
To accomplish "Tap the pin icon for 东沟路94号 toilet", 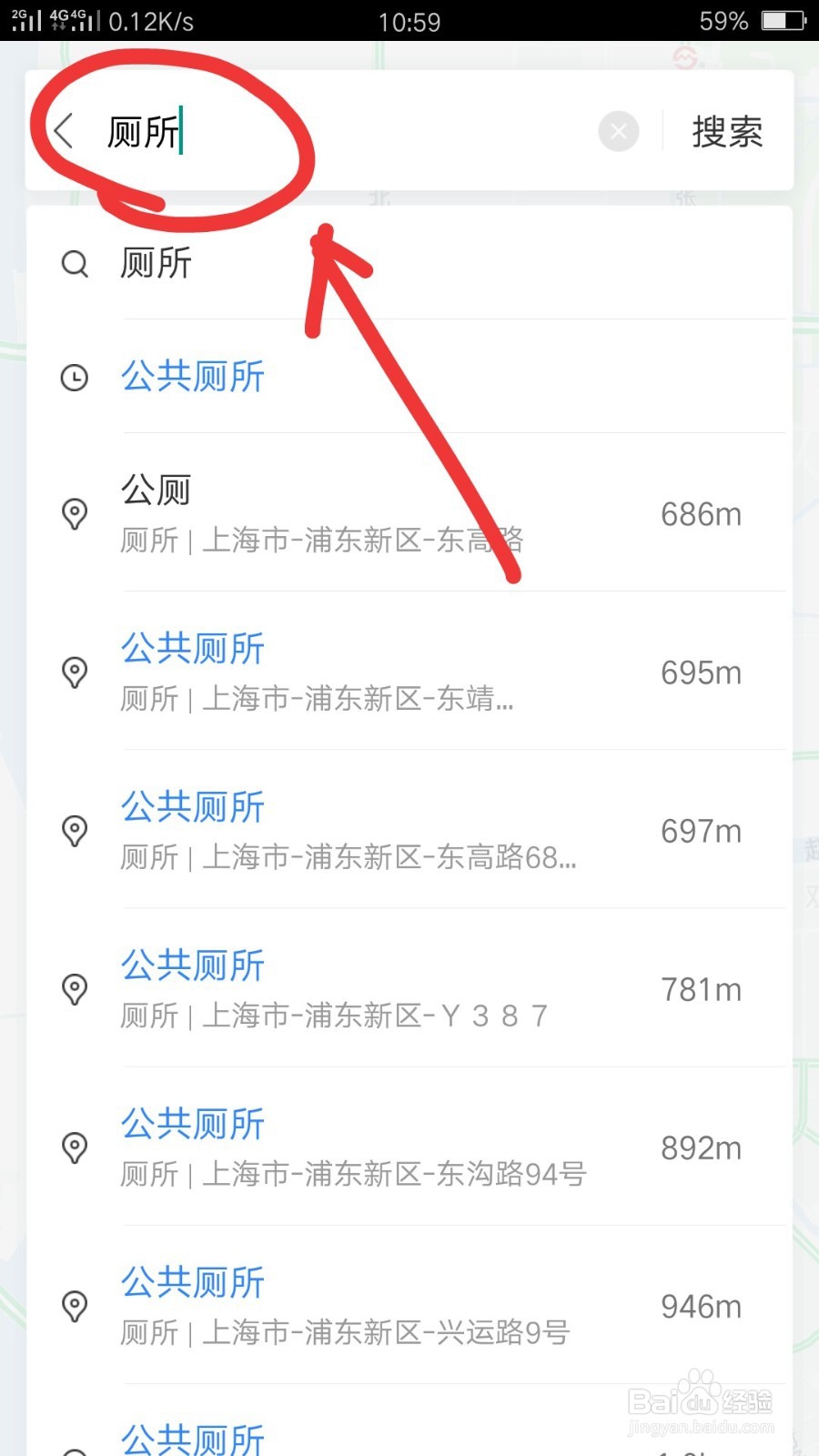I will click(x=74, y=1148).
